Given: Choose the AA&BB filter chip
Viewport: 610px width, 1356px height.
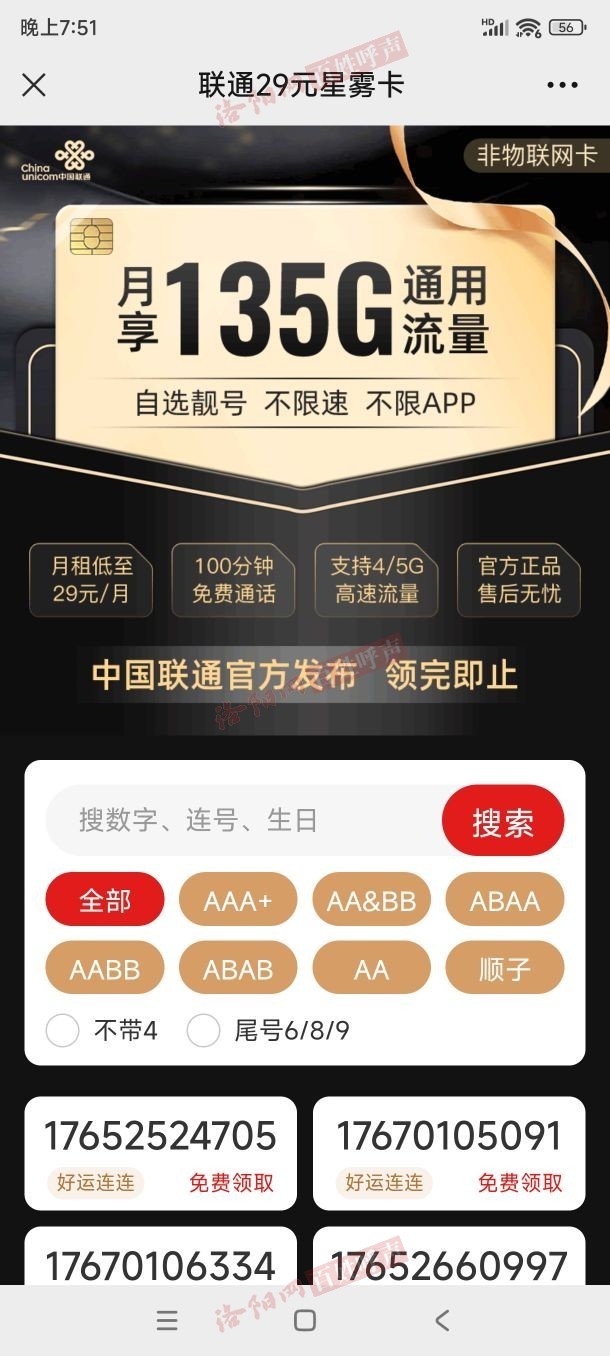Looking at the screenshot, I should tap(371, 900).
